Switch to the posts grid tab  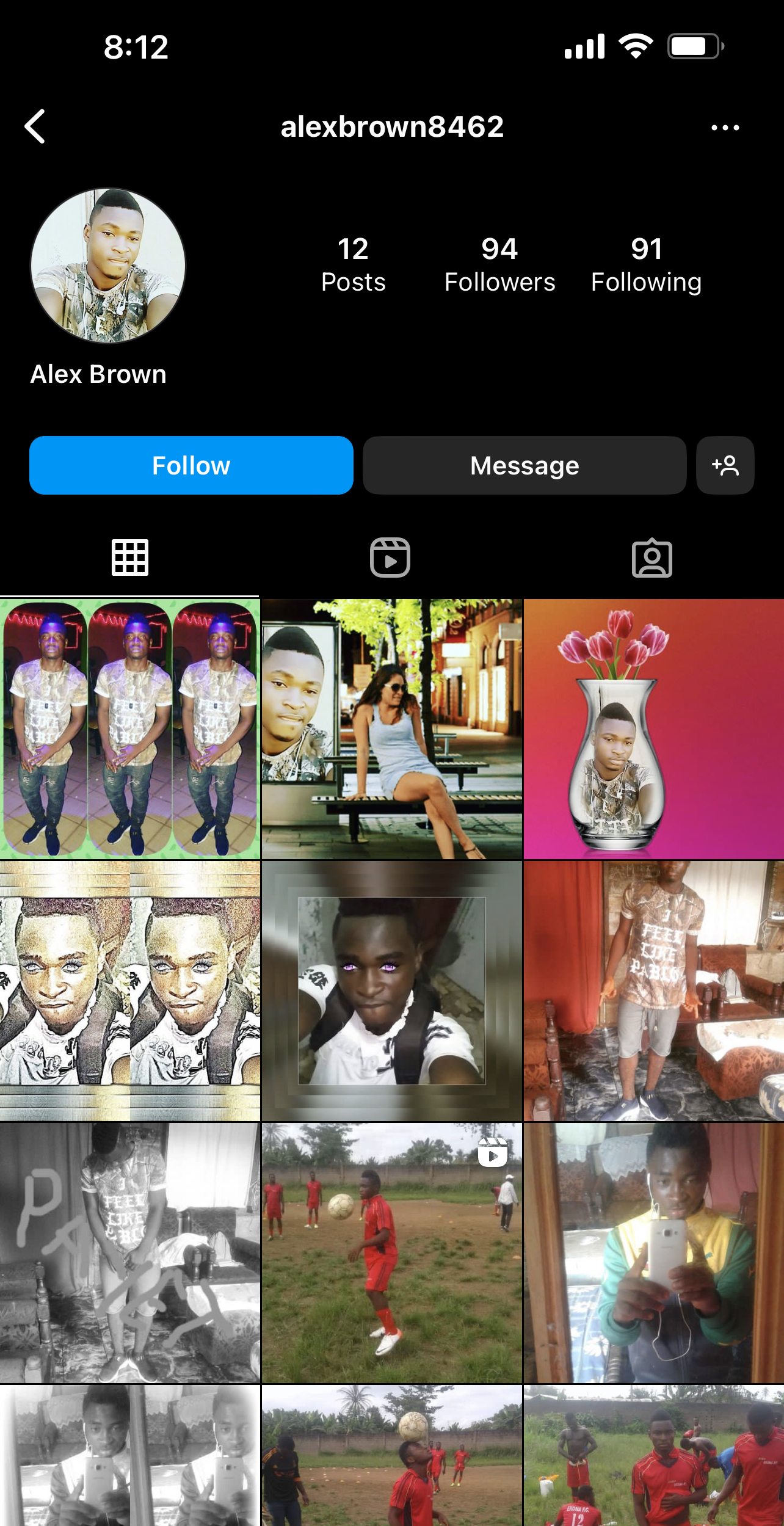(129, 558)
